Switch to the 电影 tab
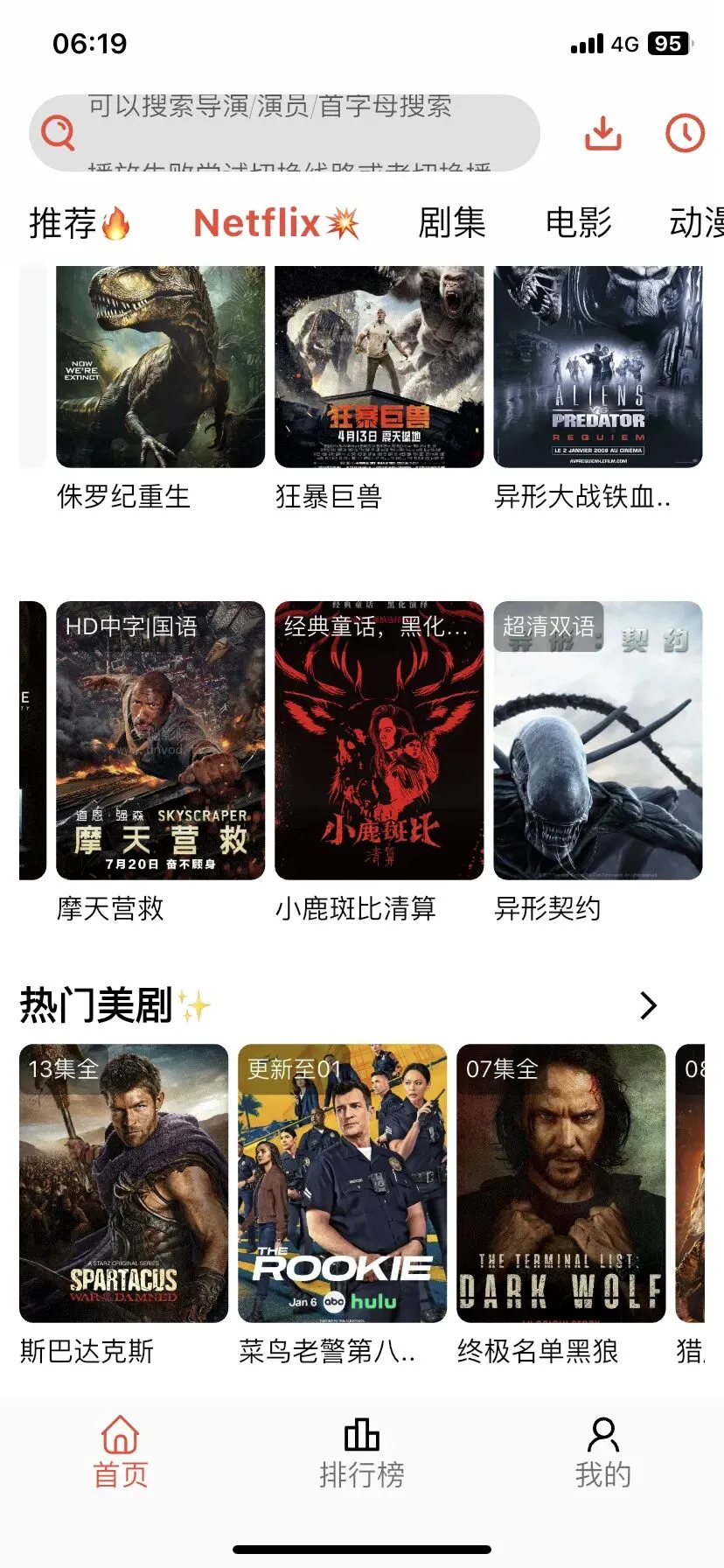Screen dimensions: 724x1568 [578, 223]
